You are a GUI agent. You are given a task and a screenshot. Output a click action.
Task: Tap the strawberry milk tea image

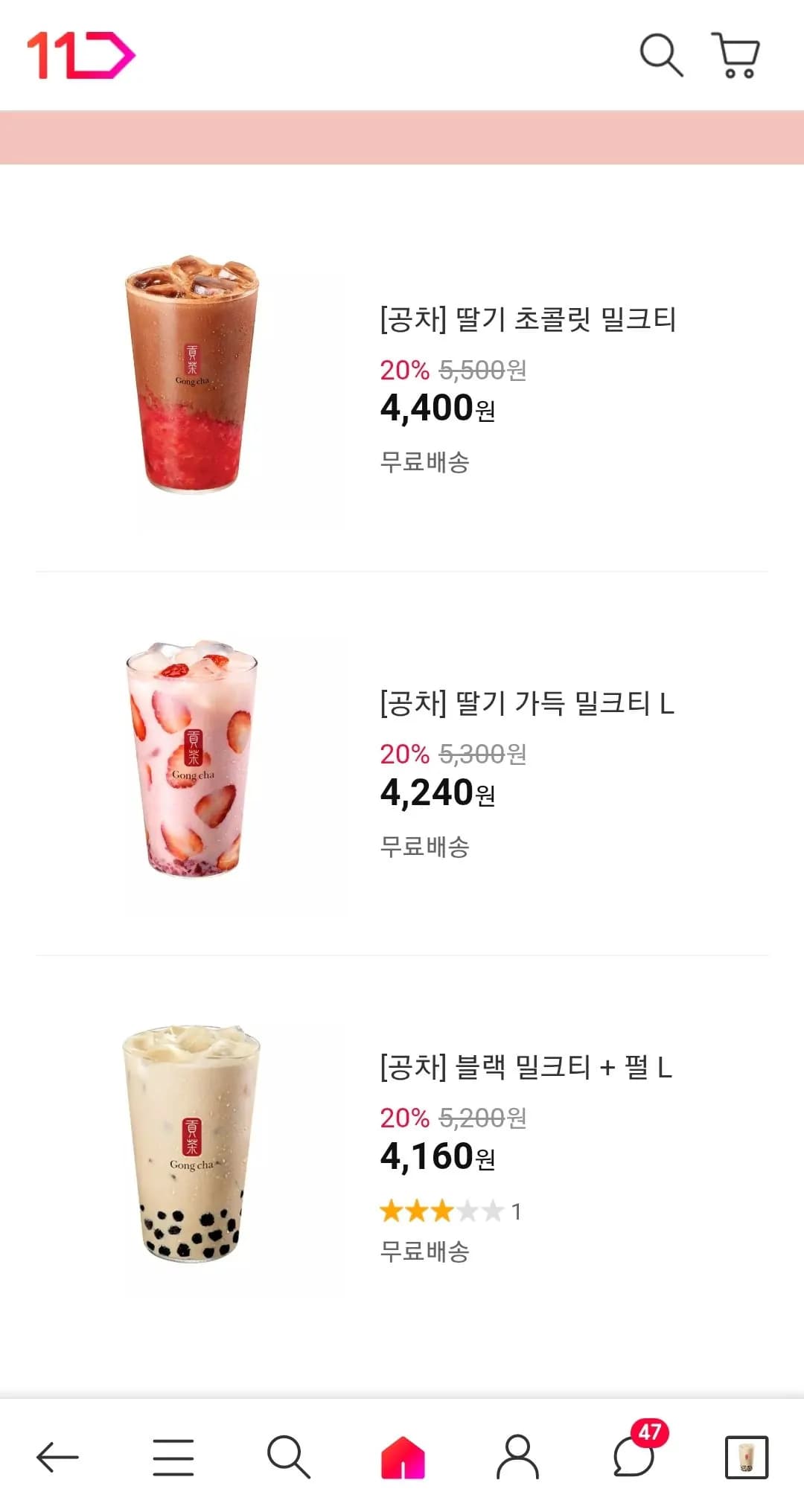pos(195,765)
